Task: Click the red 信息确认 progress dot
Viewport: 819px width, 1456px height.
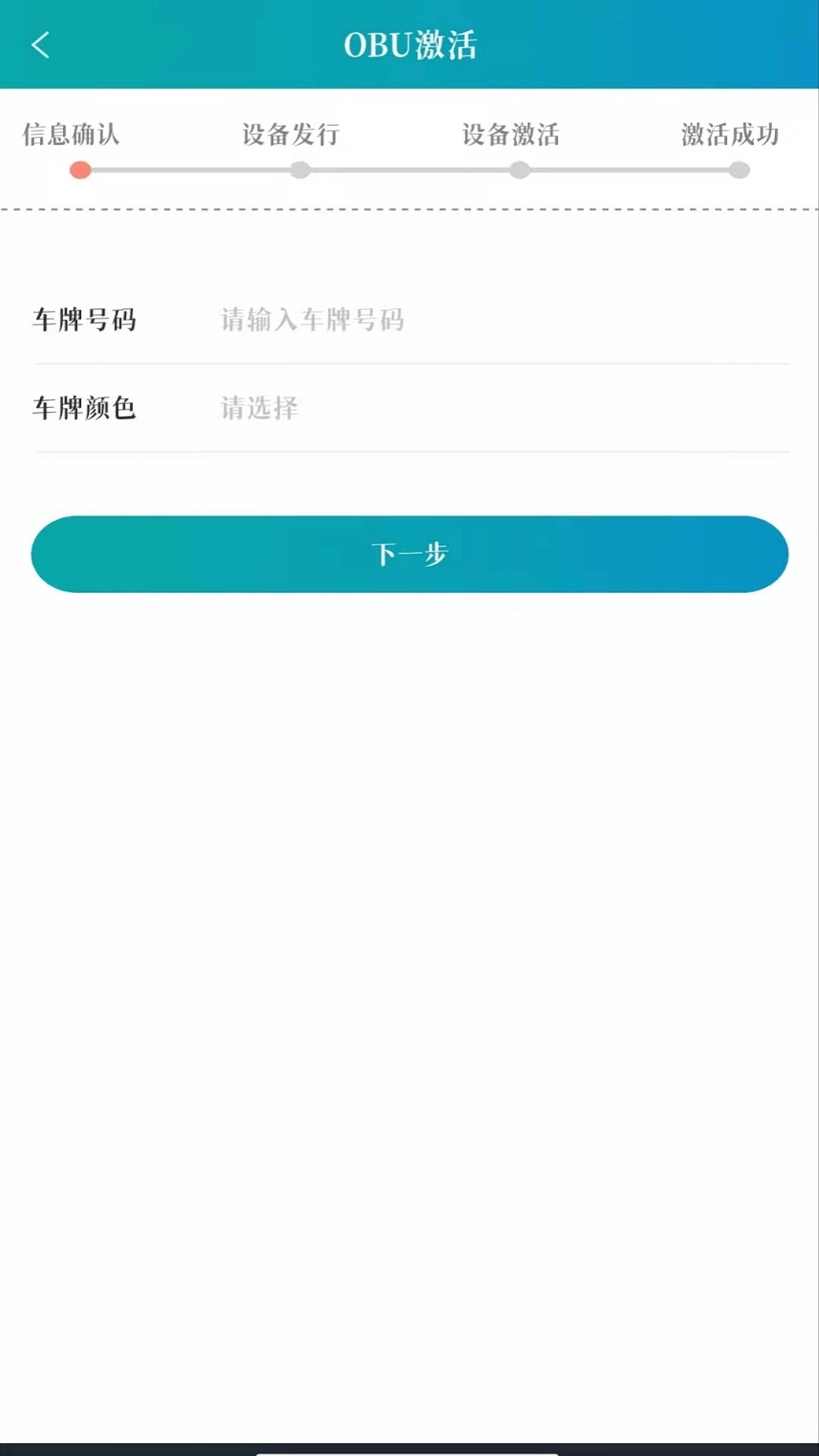Action: pyautogui.click(x=81, y=171)
